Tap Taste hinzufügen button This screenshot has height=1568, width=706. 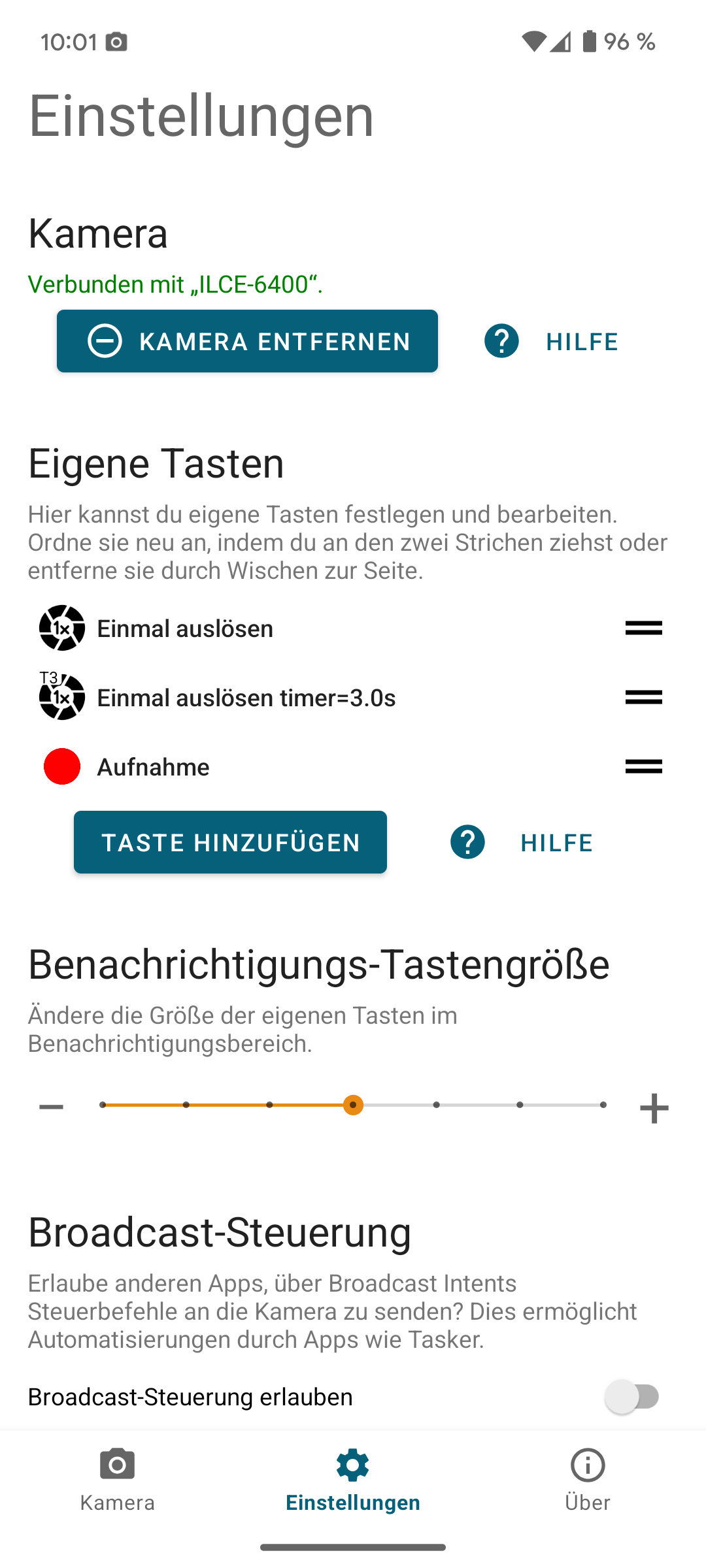click(230, 842)
